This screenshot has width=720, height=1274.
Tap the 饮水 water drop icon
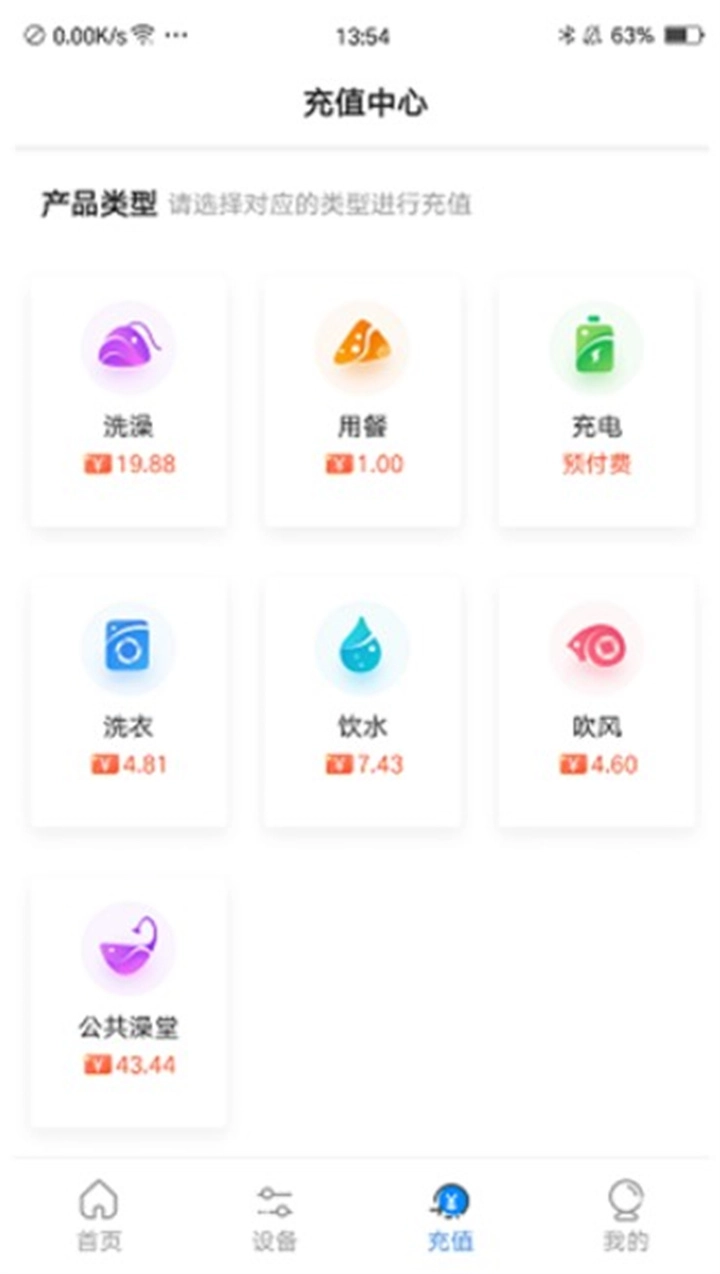[x=361, y=647]
